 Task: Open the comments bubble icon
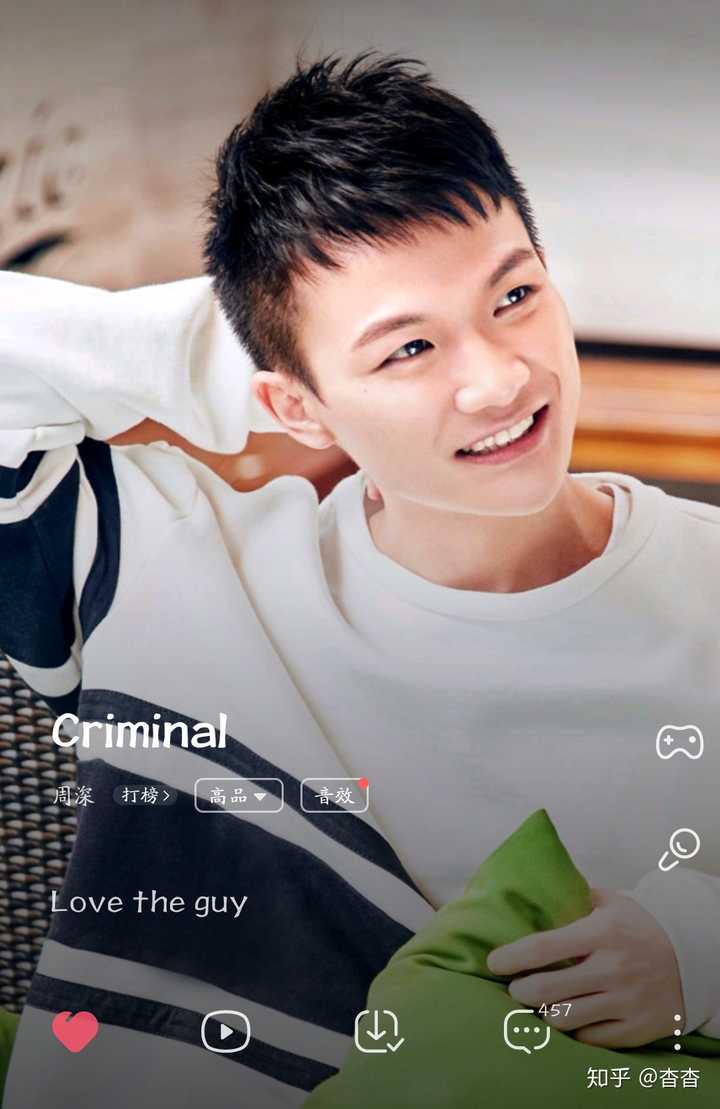click(527, 1031)
